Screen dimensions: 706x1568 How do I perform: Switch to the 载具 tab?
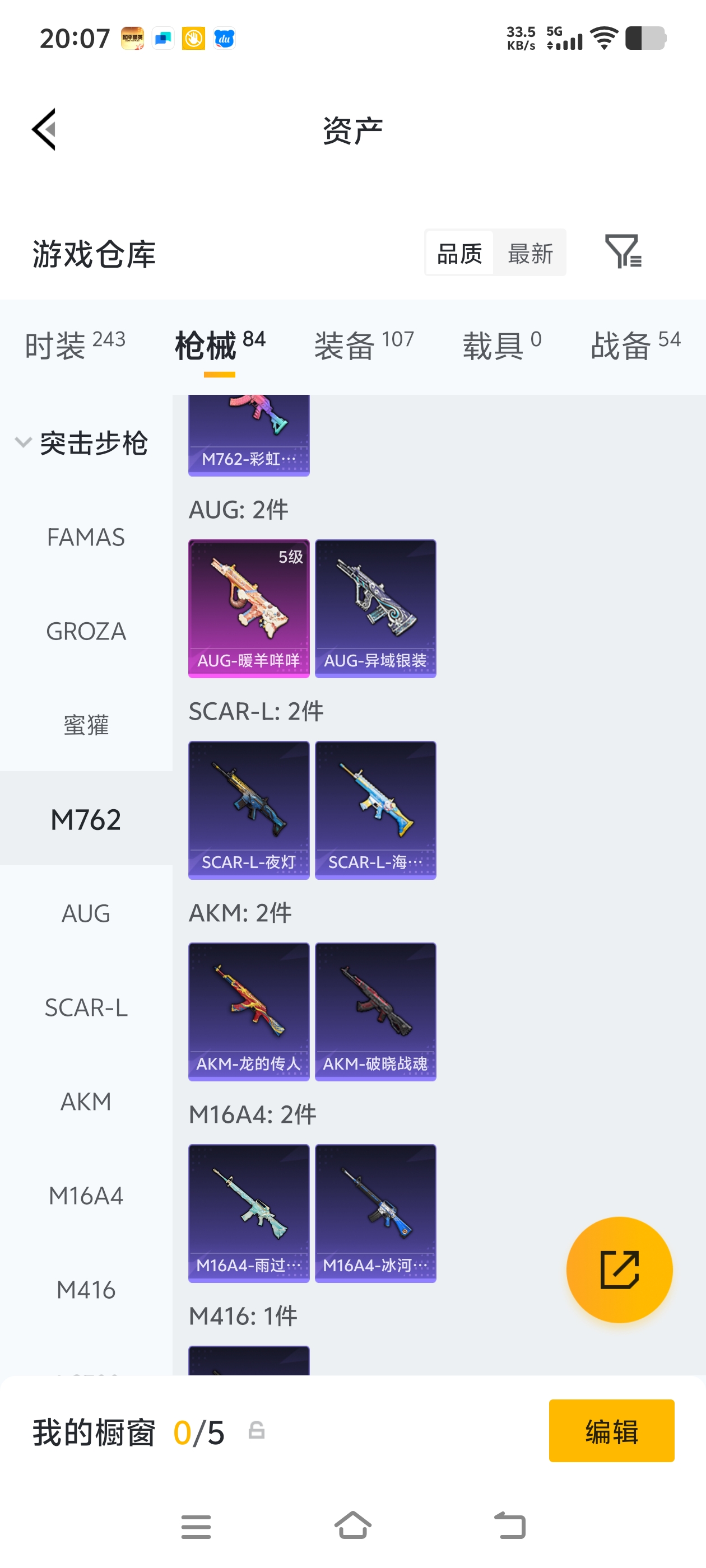tap(501, 345)
